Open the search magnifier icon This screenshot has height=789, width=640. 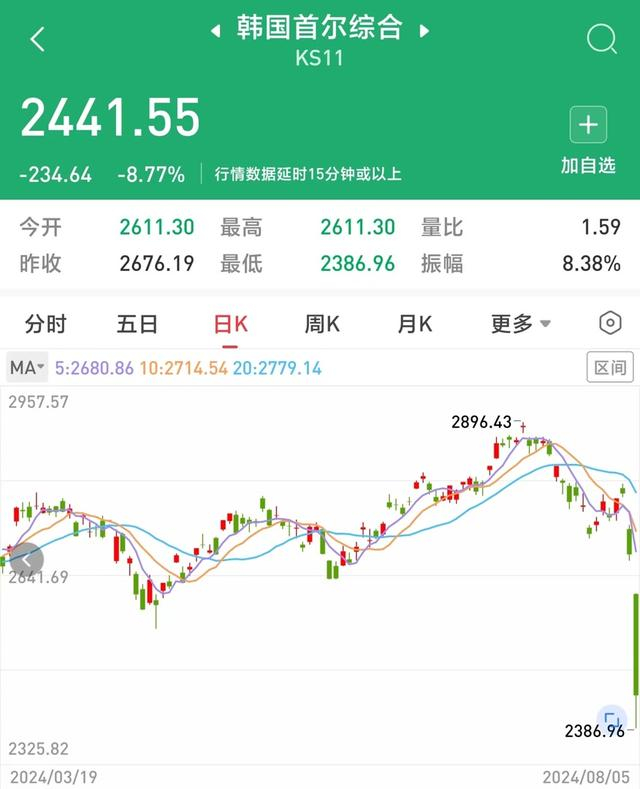[602, 39]
